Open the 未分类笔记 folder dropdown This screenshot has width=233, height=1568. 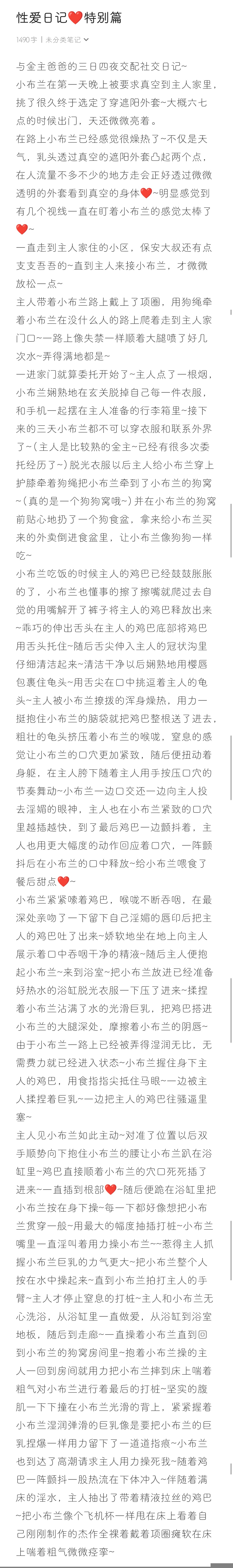click(67, 39)
